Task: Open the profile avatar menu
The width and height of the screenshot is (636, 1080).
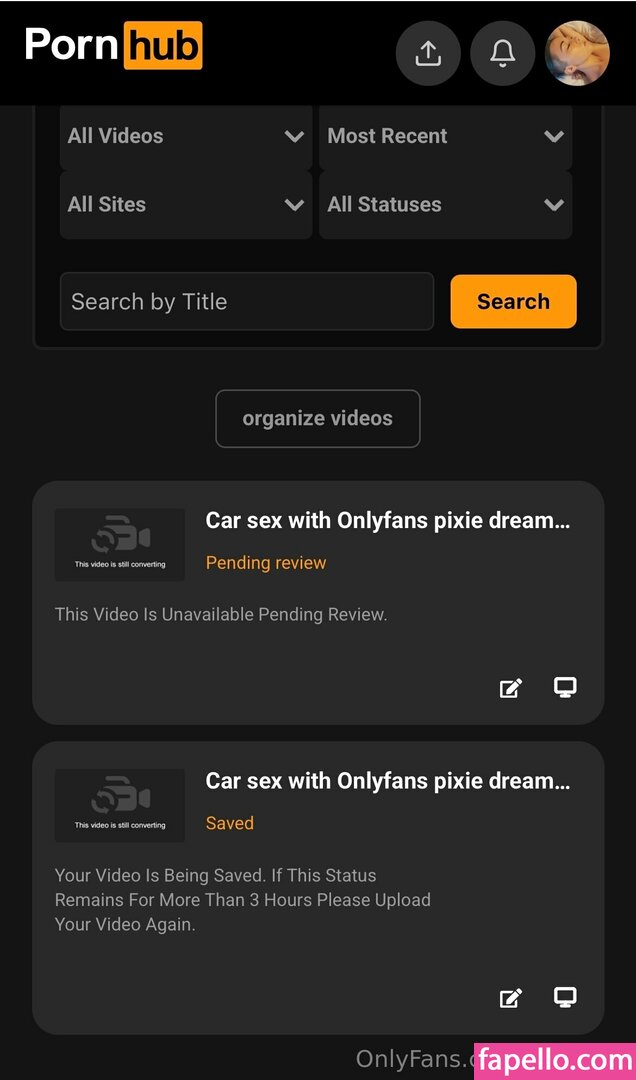Action: coord(577,53)
